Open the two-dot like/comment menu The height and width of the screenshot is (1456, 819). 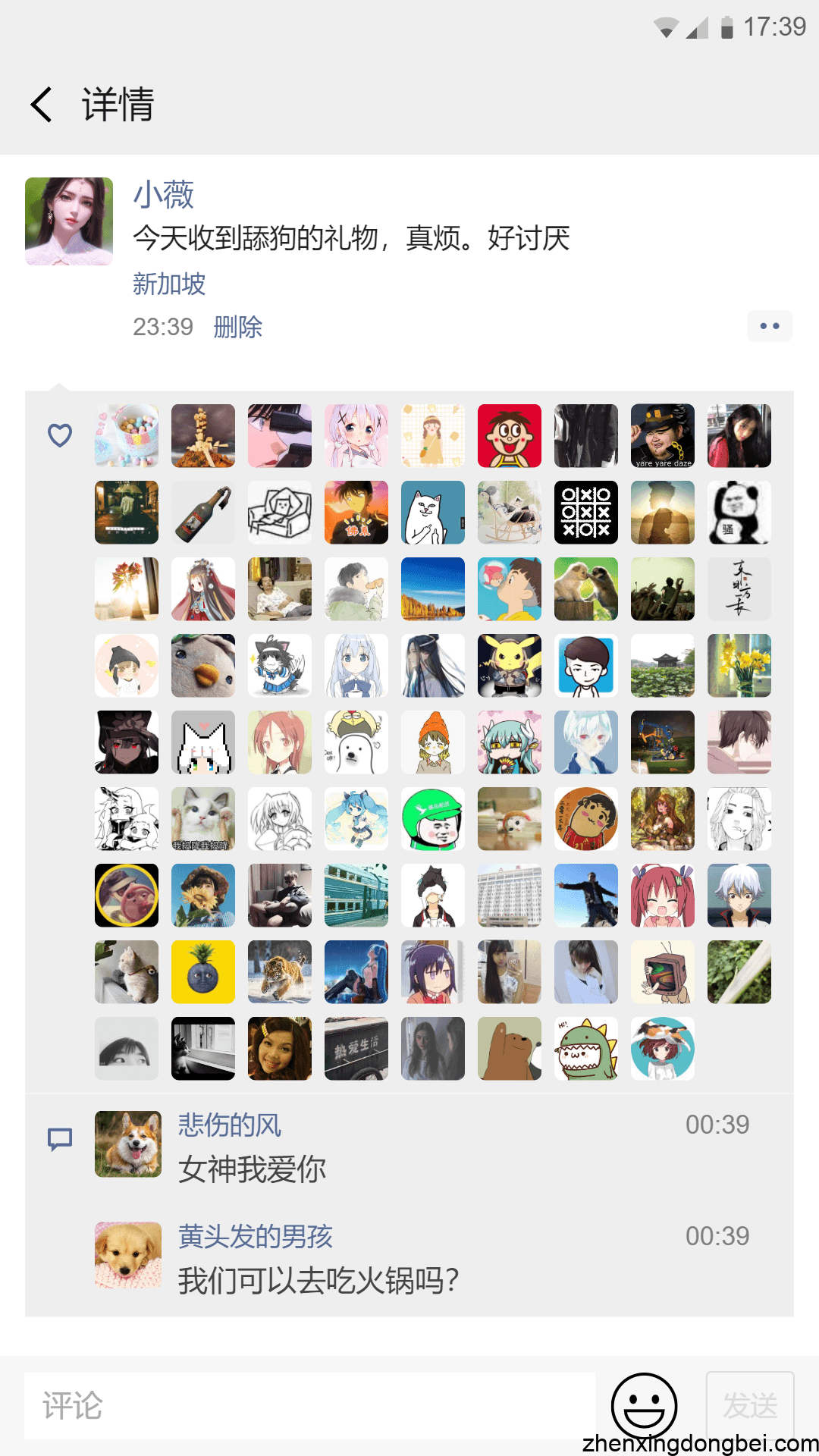[769, 326]
